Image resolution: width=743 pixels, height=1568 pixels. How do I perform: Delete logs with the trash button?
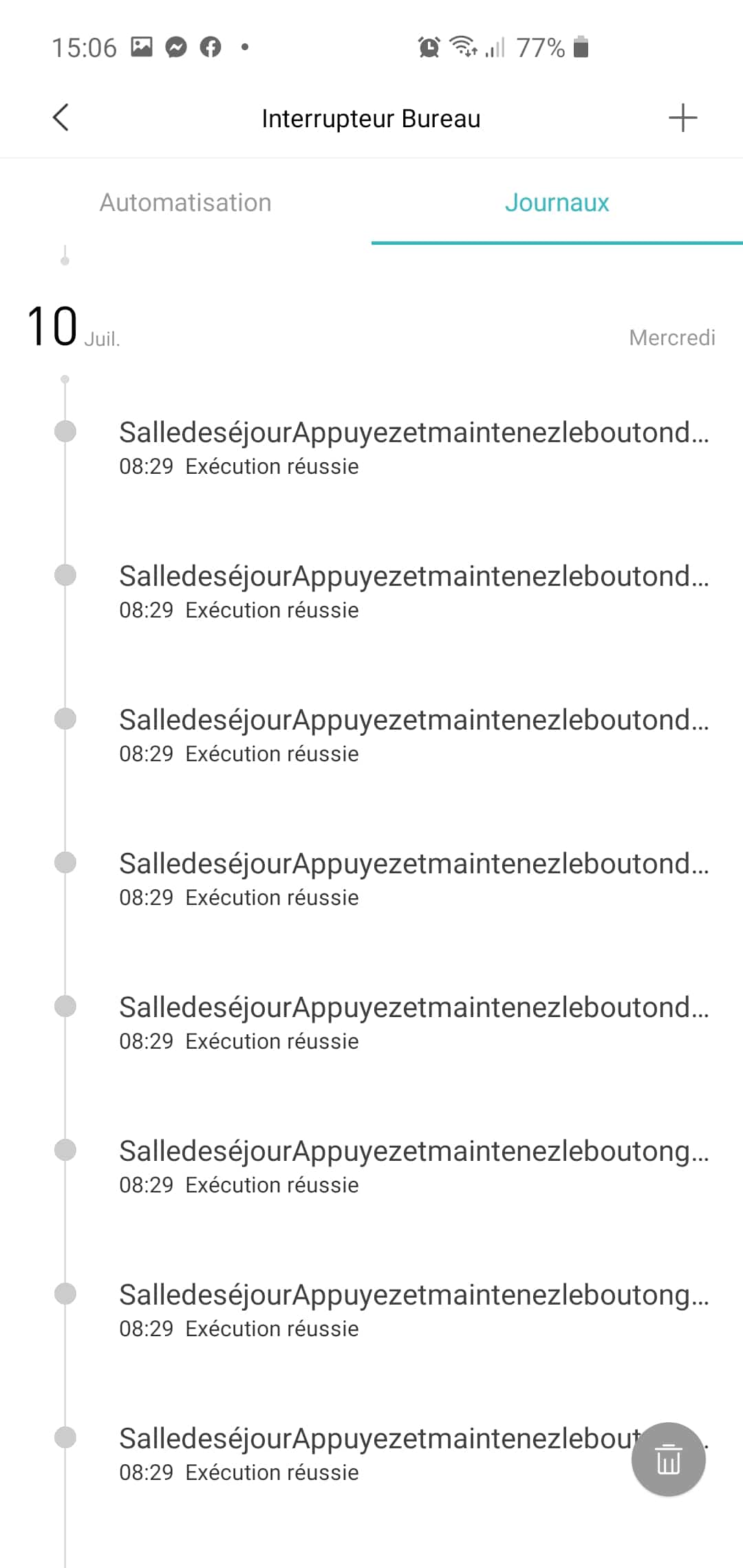pyautogui.click(x=668, y=1459)
